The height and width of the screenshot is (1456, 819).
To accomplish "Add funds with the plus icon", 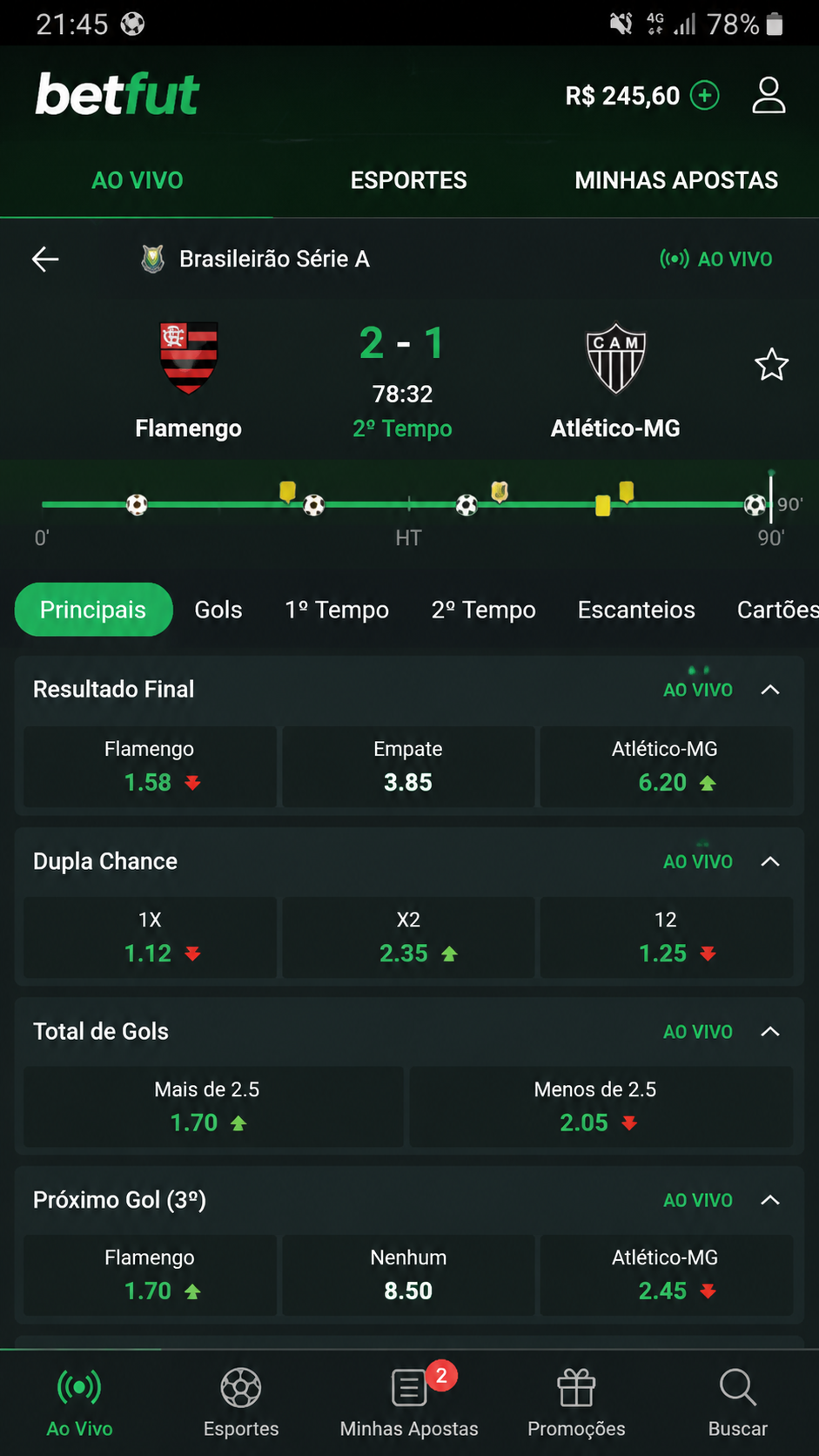I will [705, 95].
